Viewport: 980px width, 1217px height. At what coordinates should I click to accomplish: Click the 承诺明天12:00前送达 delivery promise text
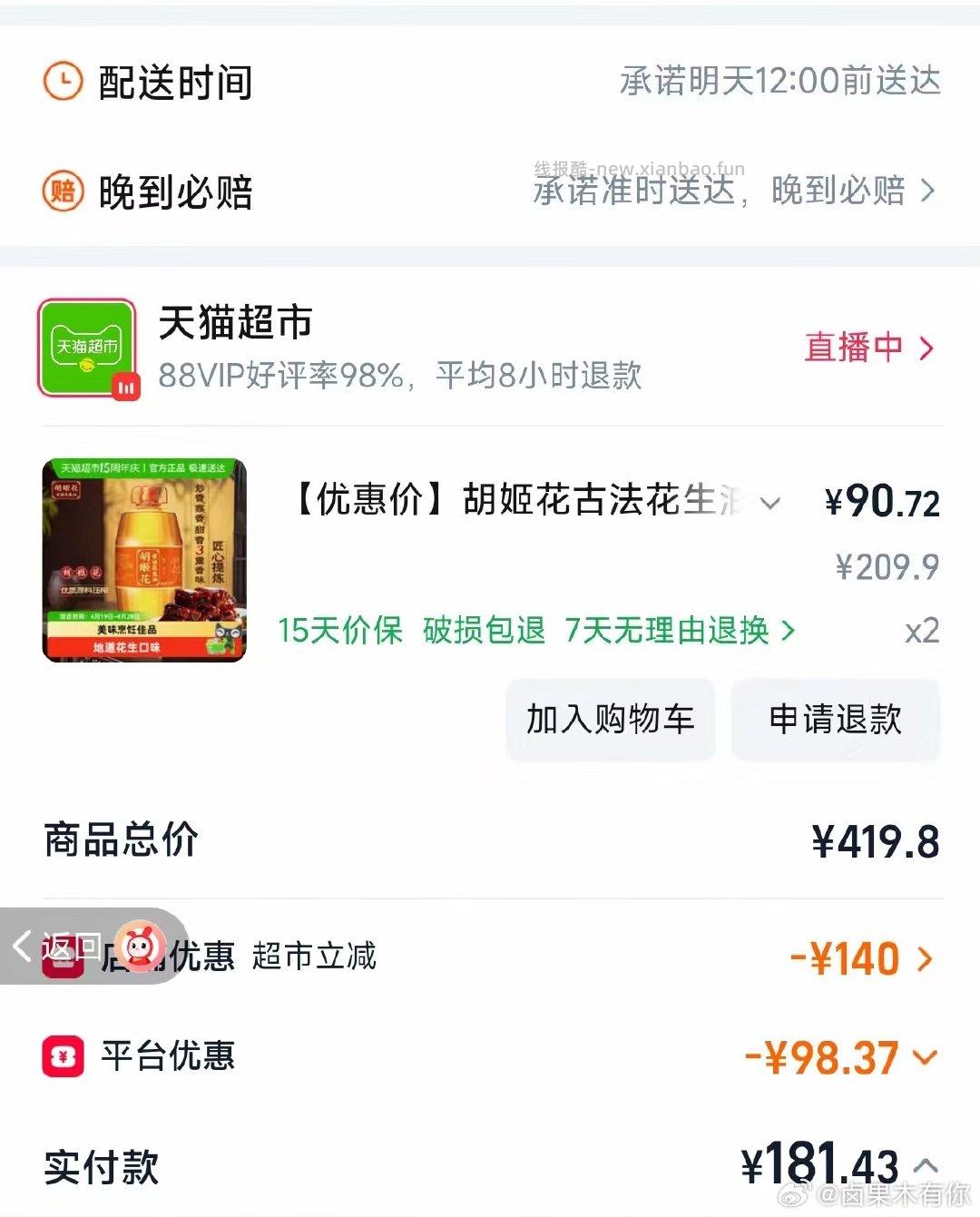pos(782,83)
